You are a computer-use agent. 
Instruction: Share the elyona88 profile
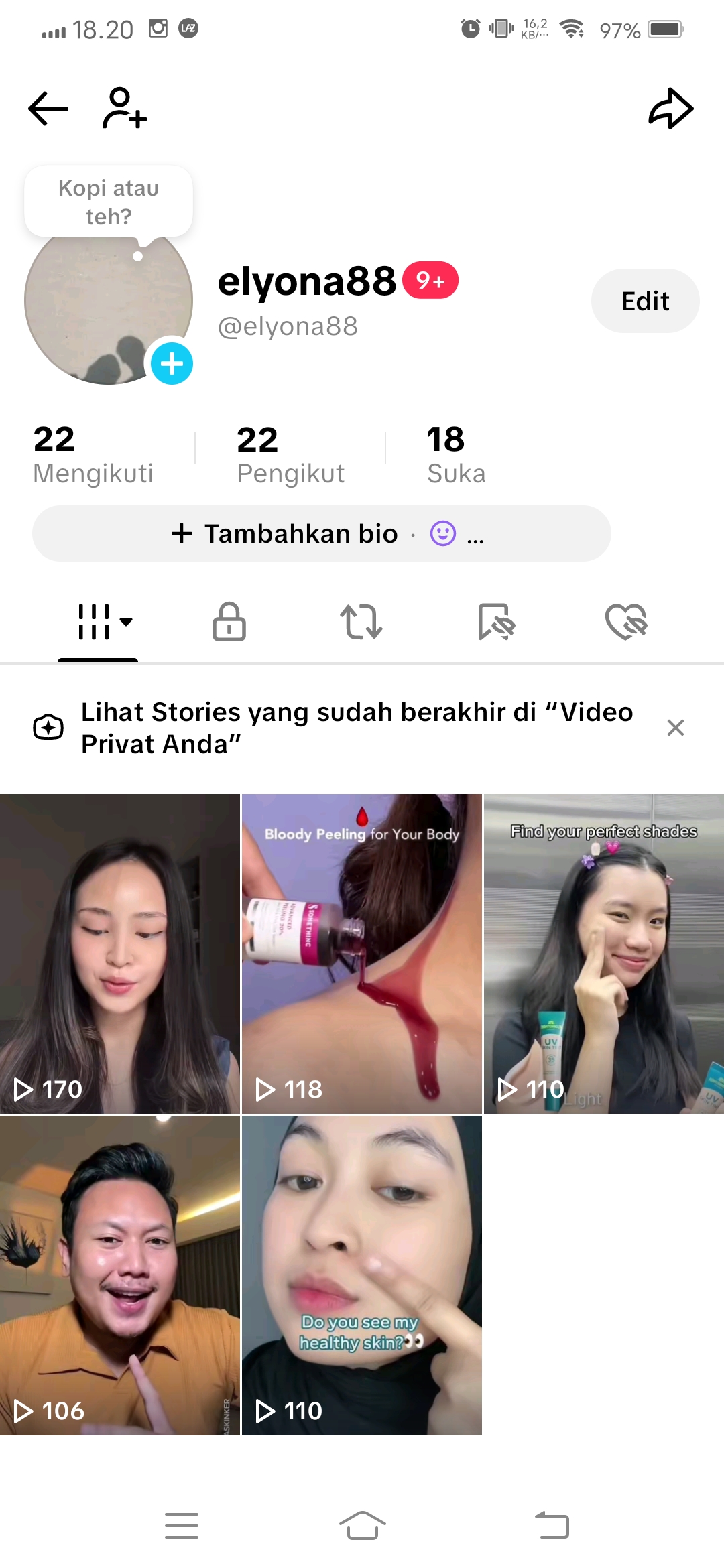(670, 108)
